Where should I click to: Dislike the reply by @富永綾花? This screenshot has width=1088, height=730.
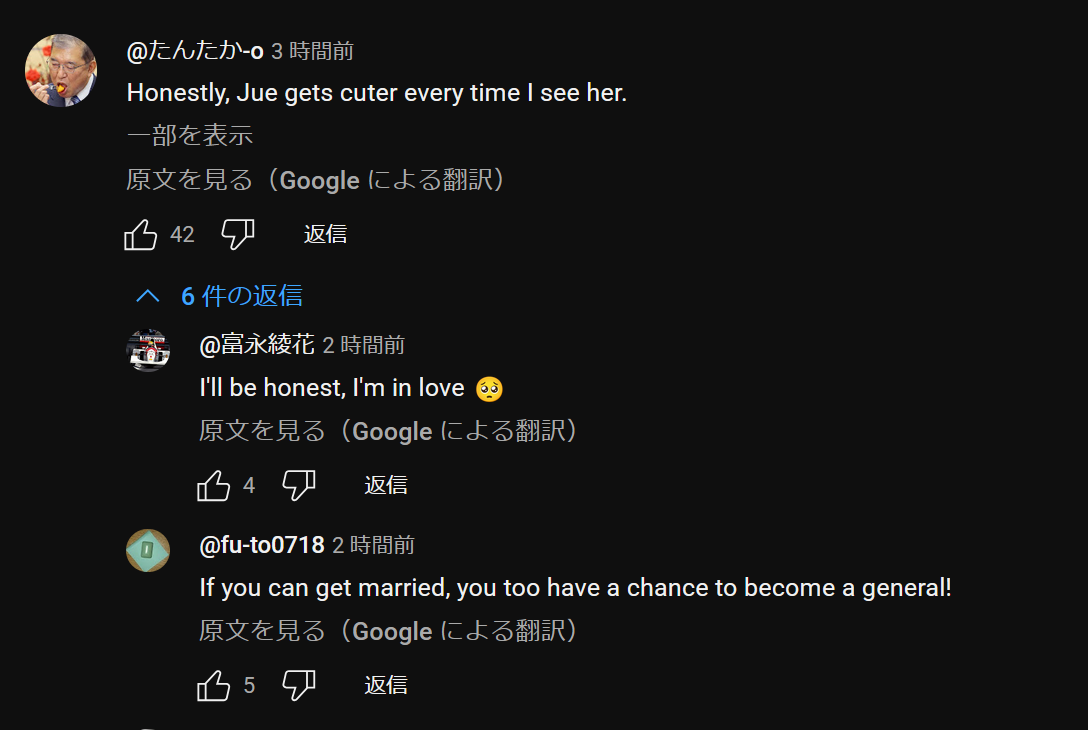(x=298, y=486)
